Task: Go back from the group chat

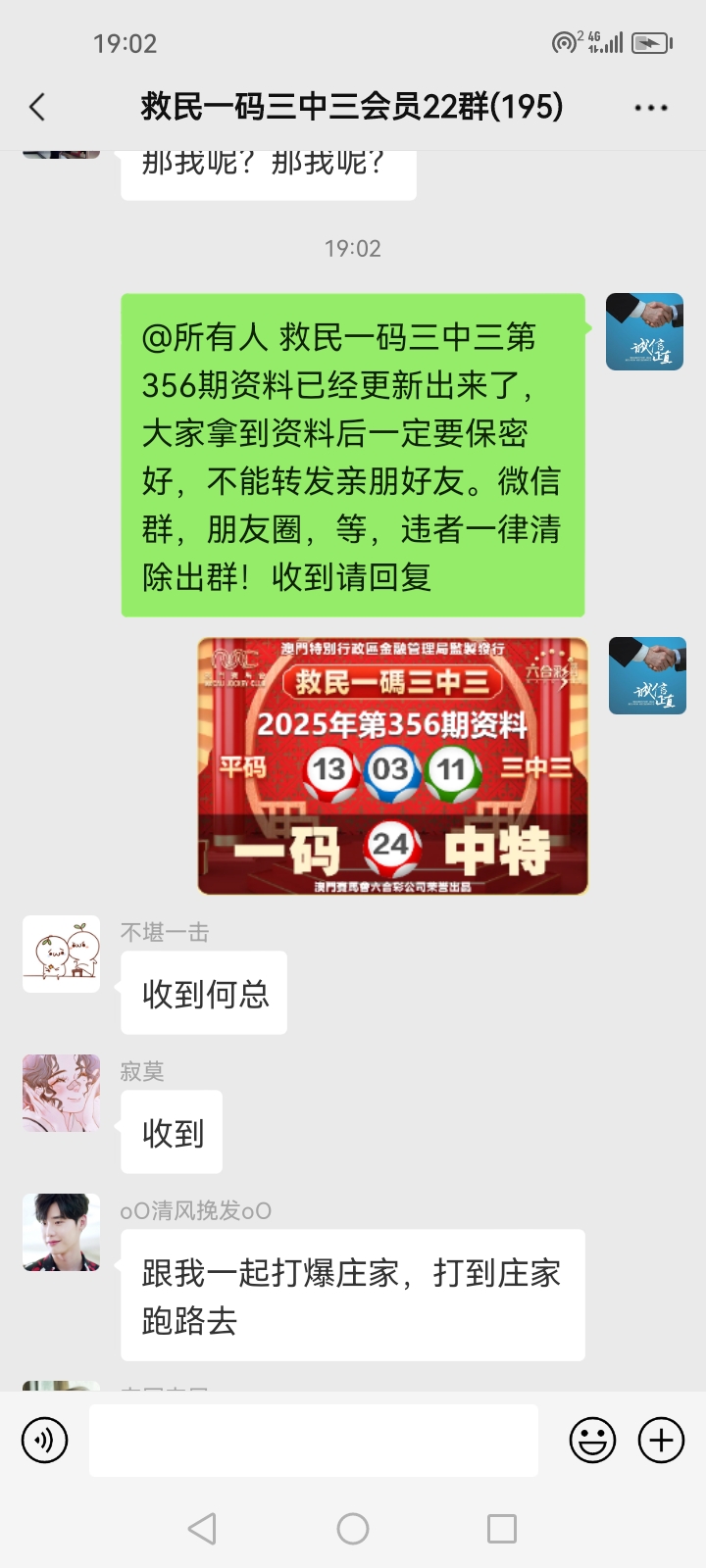Action: coord(37,107)
